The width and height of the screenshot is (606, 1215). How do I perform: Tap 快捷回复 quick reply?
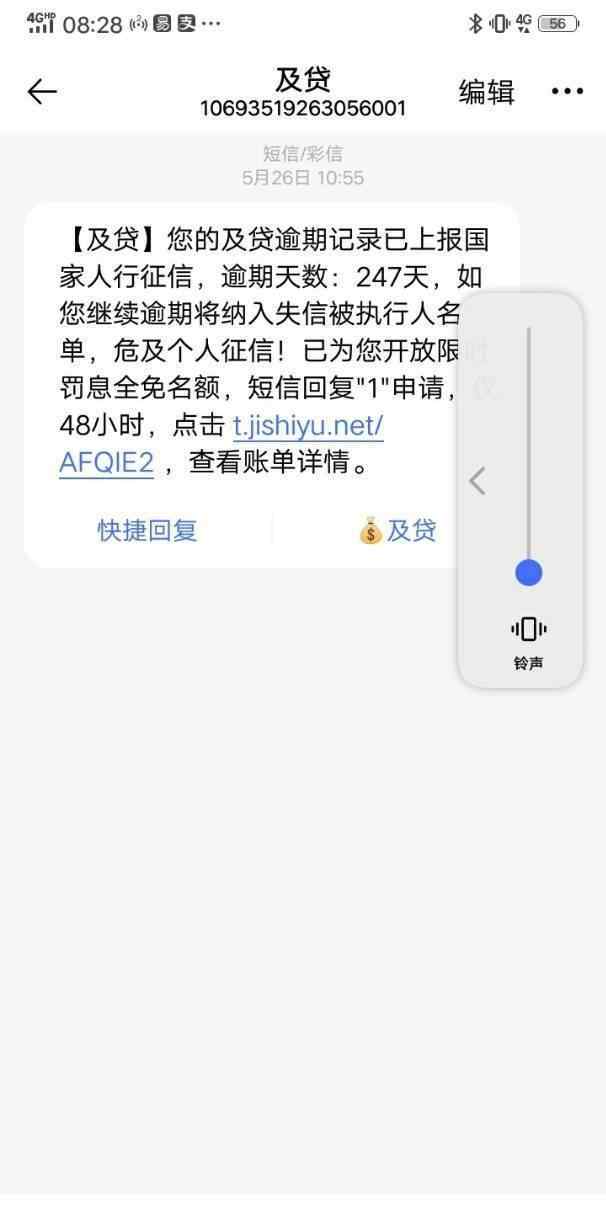(147, 530)
